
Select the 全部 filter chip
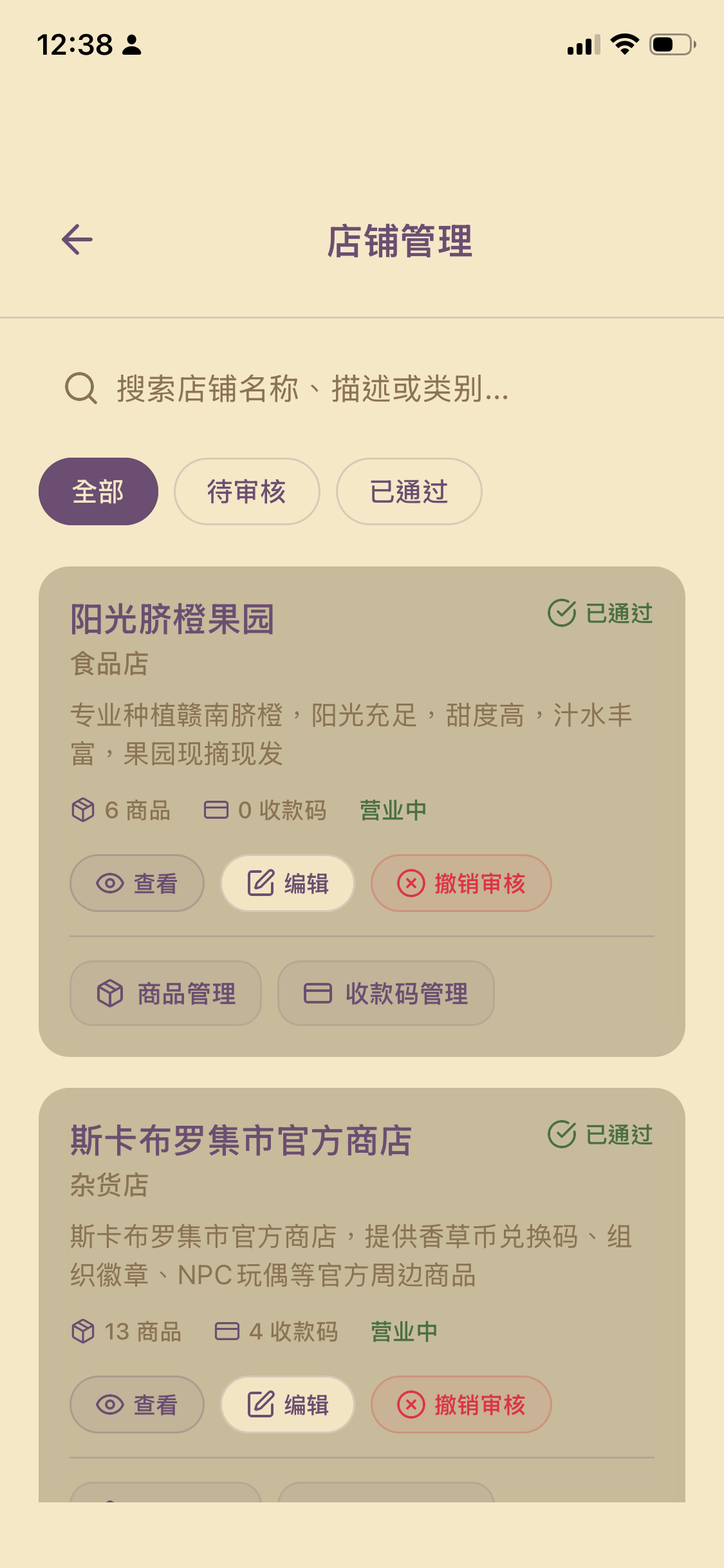[x=98, y=491]
